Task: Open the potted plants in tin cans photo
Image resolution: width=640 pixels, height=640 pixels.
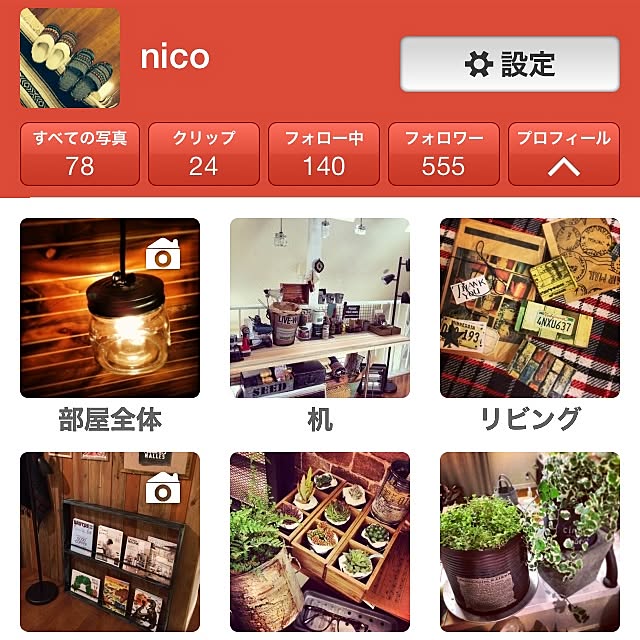Action: click(x=530, y=541)
